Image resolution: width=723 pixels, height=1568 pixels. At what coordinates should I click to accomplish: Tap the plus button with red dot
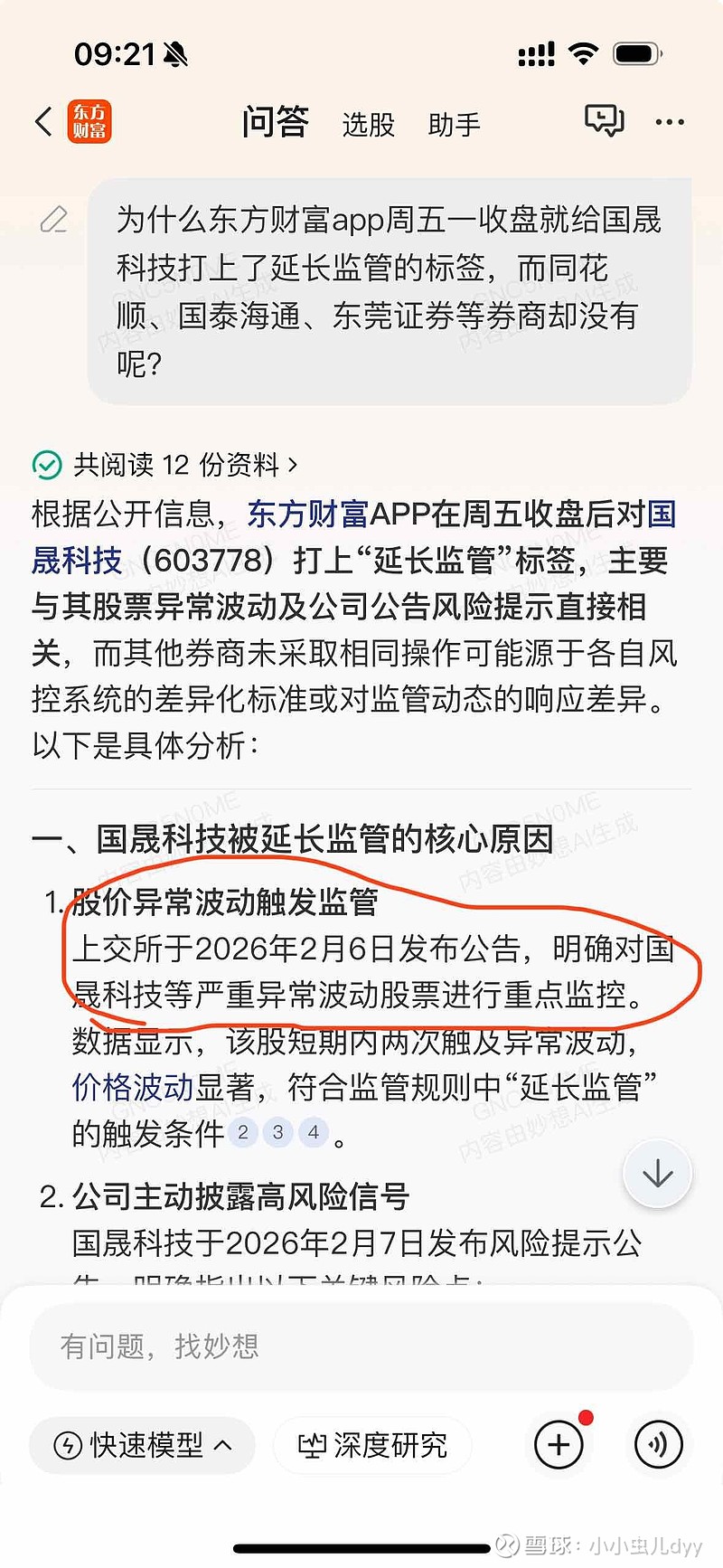[559, 1445]
